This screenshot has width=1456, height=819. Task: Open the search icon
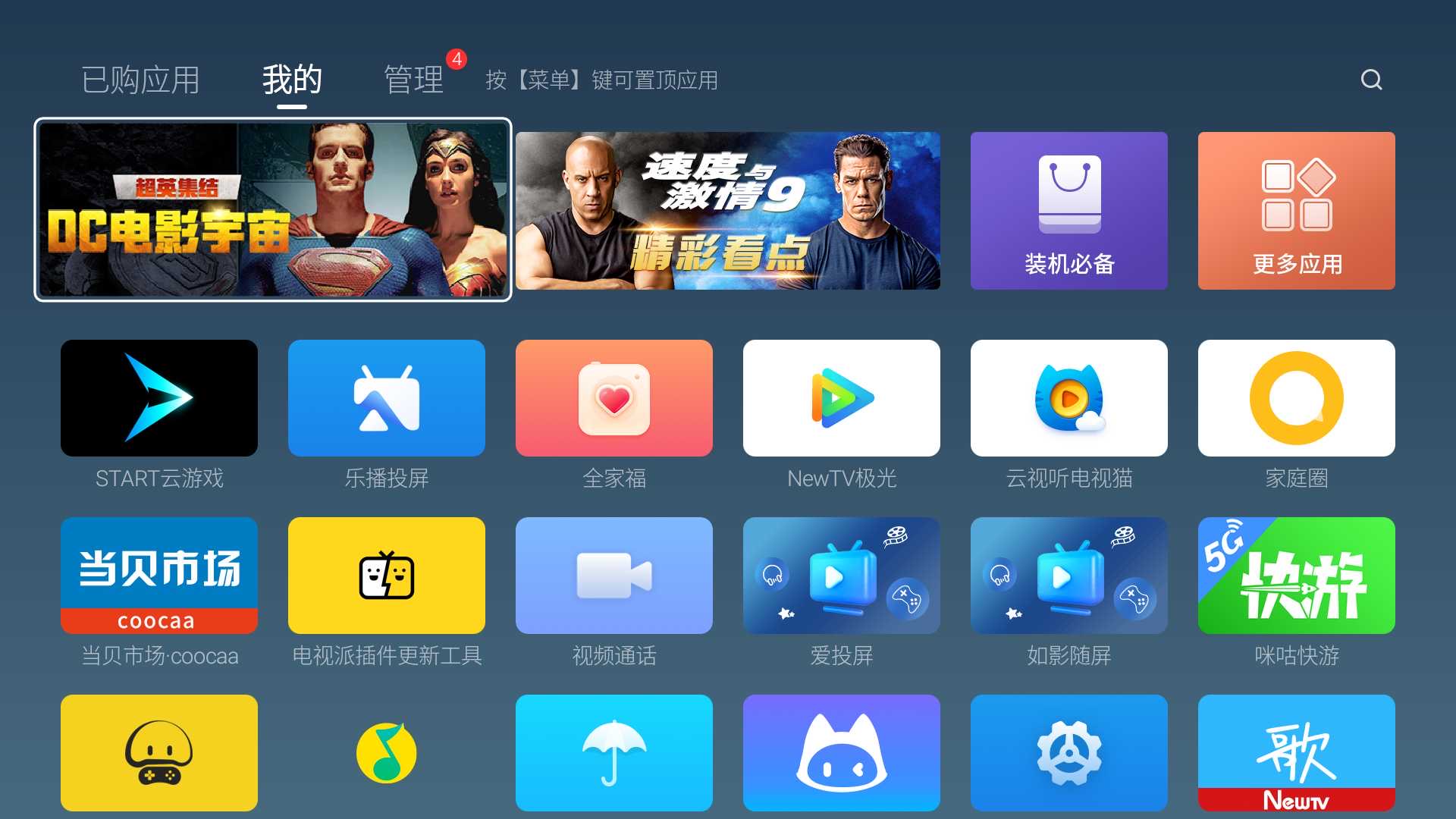pyautogui.click(x=1371, y=80)
